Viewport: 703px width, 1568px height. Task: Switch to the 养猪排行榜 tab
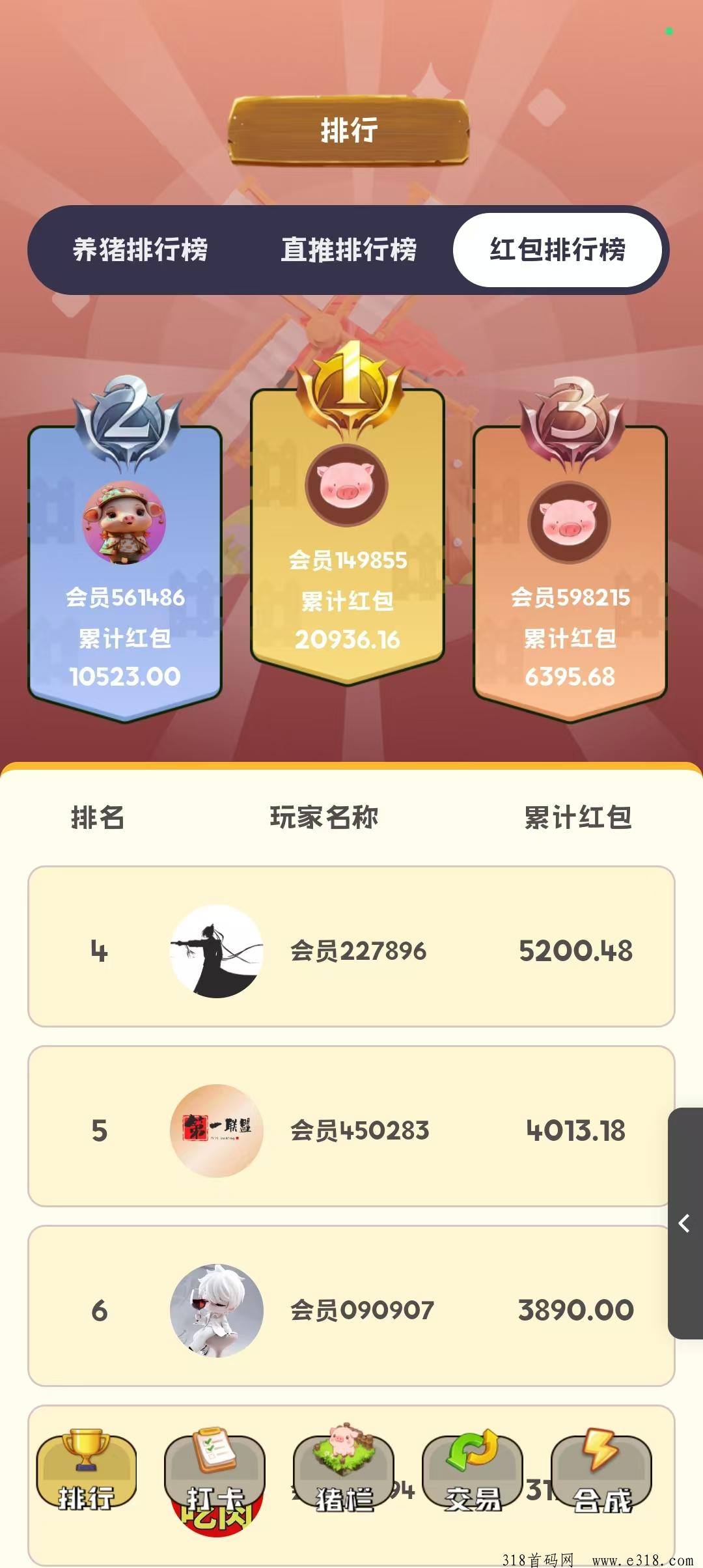pyautogui.click(x=140, y=250)
